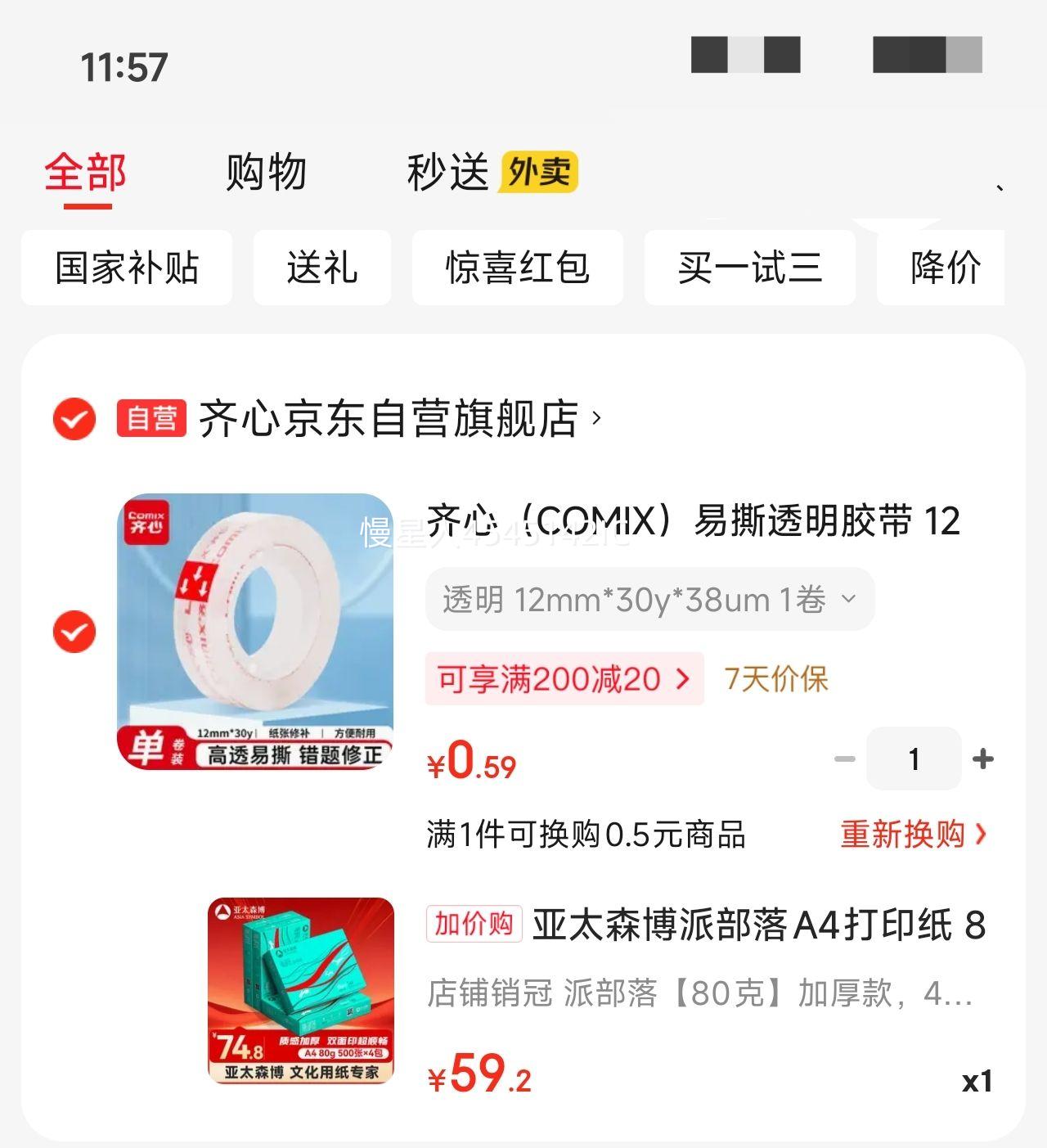Open the 秒送 tab
Image resolution: width=1047 pixels, height=1148 pixels.
(x=449, y=173)
